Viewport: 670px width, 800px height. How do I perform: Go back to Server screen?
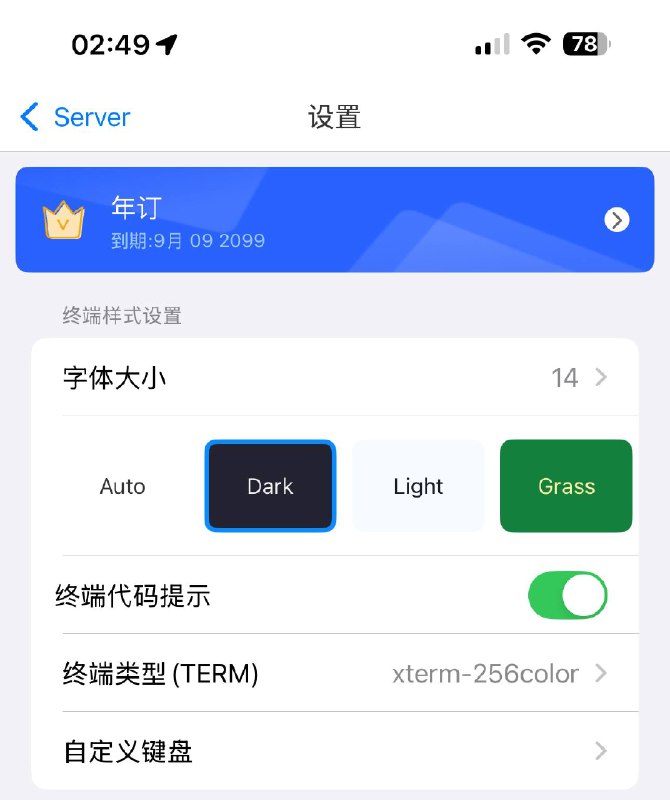click(x=75, y=117)
